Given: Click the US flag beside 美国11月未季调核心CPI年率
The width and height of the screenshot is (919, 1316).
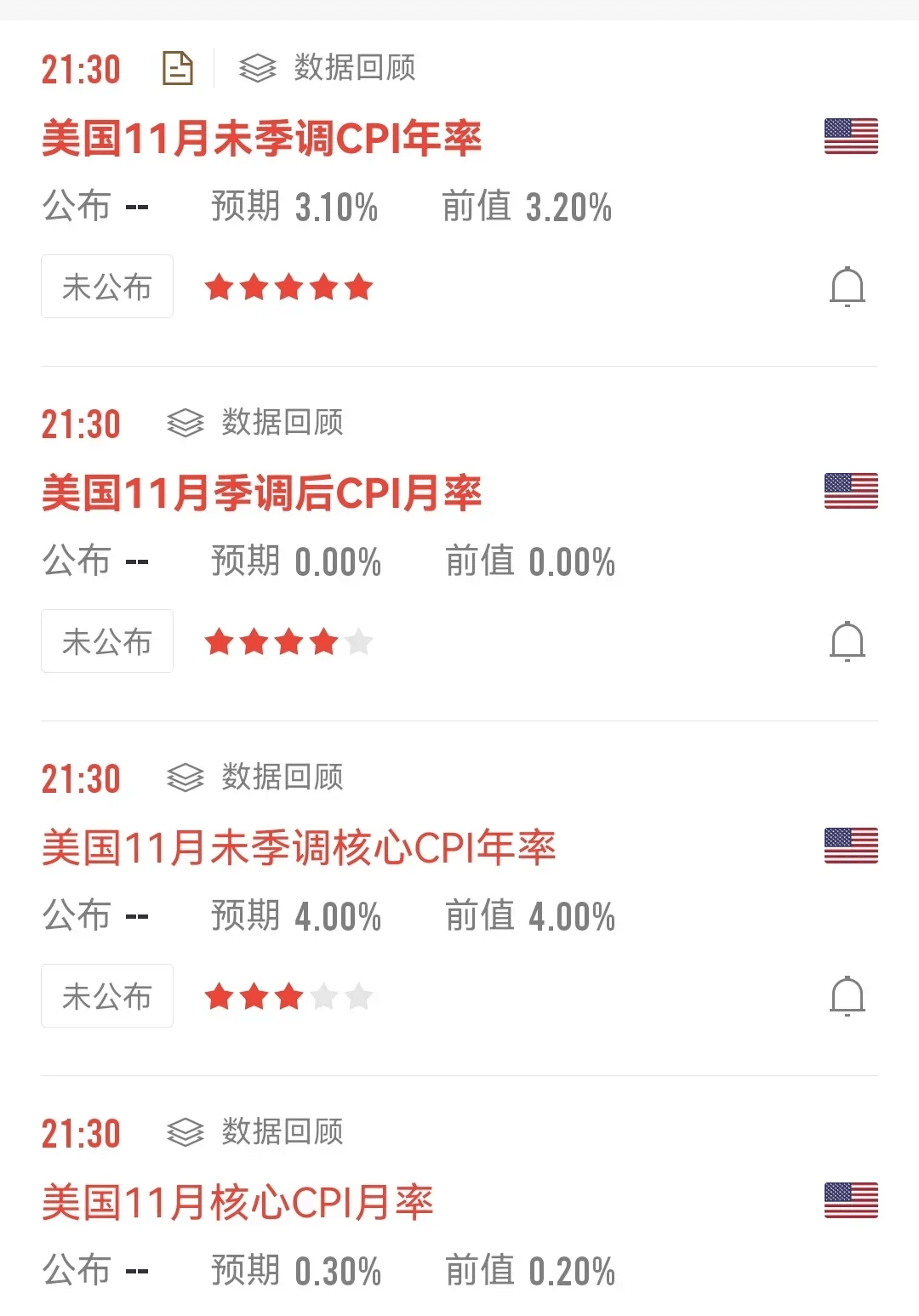Looking at the screenshot, I should pyautogui.click(x=849, y=845).
